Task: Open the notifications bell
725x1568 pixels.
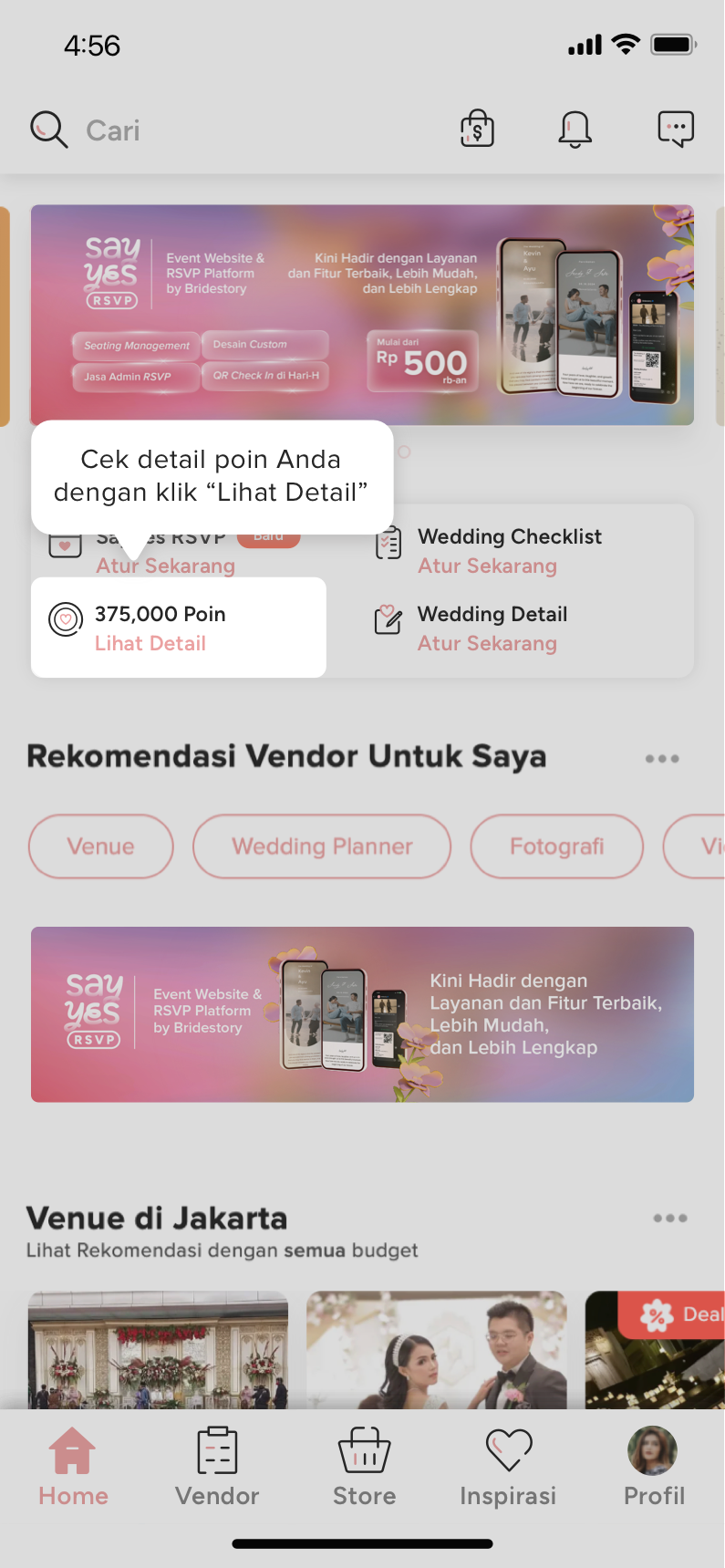Action: (575, 130)
